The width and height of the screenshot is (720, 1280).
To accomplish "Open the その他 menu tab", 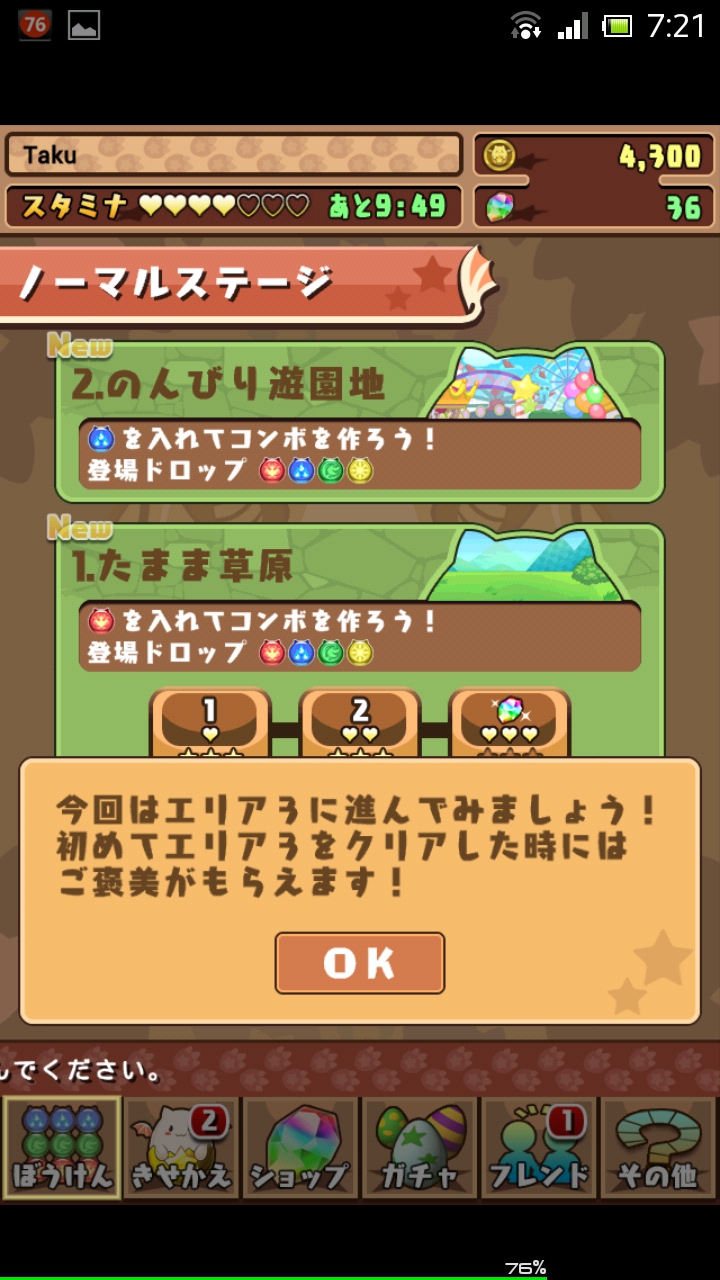I will [657, 1147].
